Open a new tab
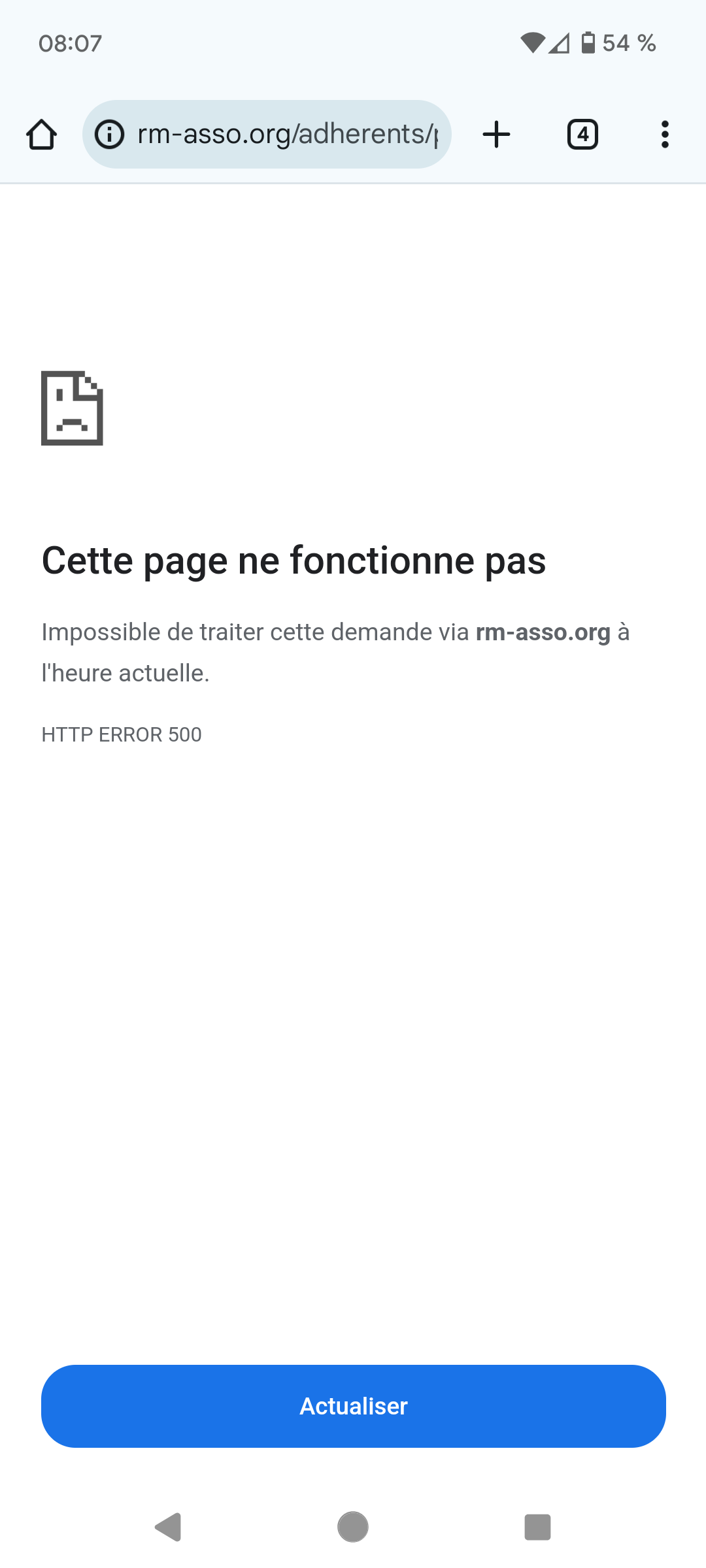 click(x=496, y=135)
